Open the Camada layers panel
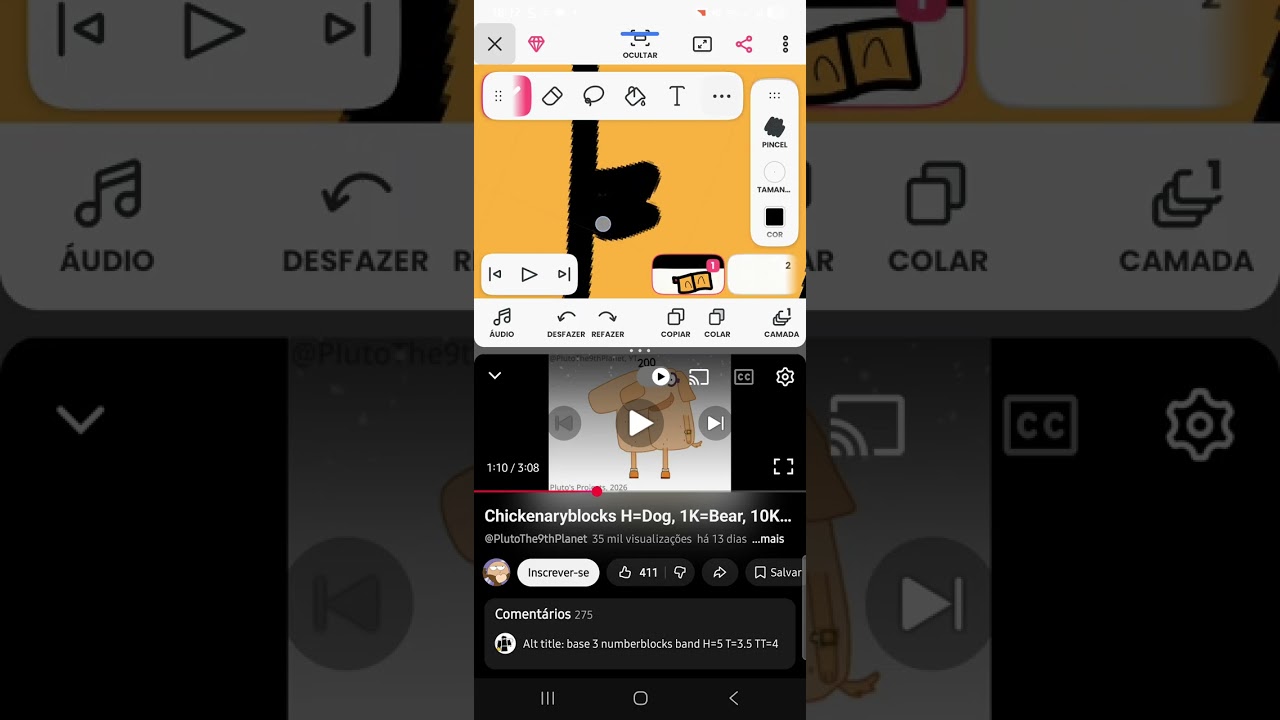 click(781, 322)
